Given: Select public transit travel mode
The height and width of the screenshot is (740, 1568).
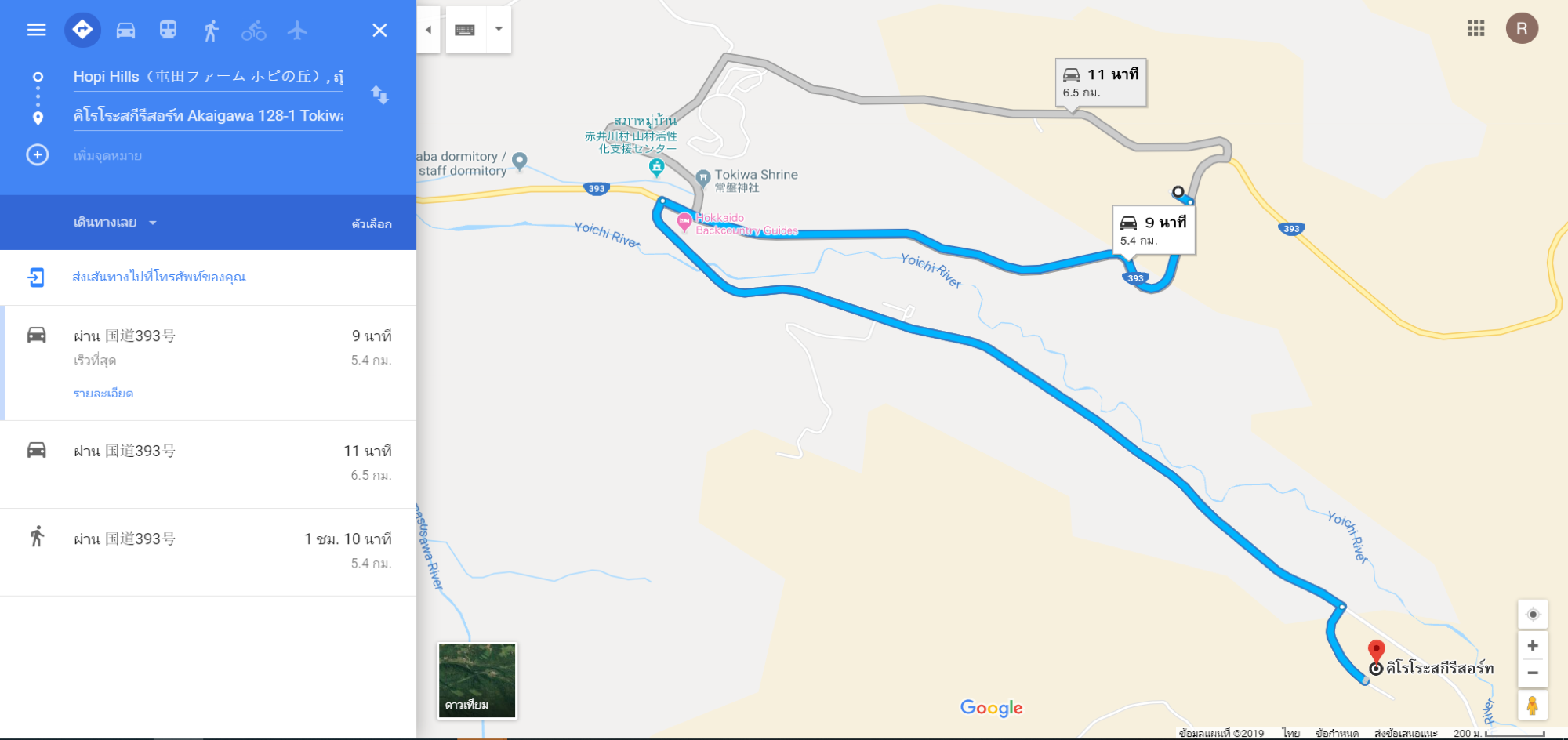Looking at the screenshot, I should [x=168, y=30].
